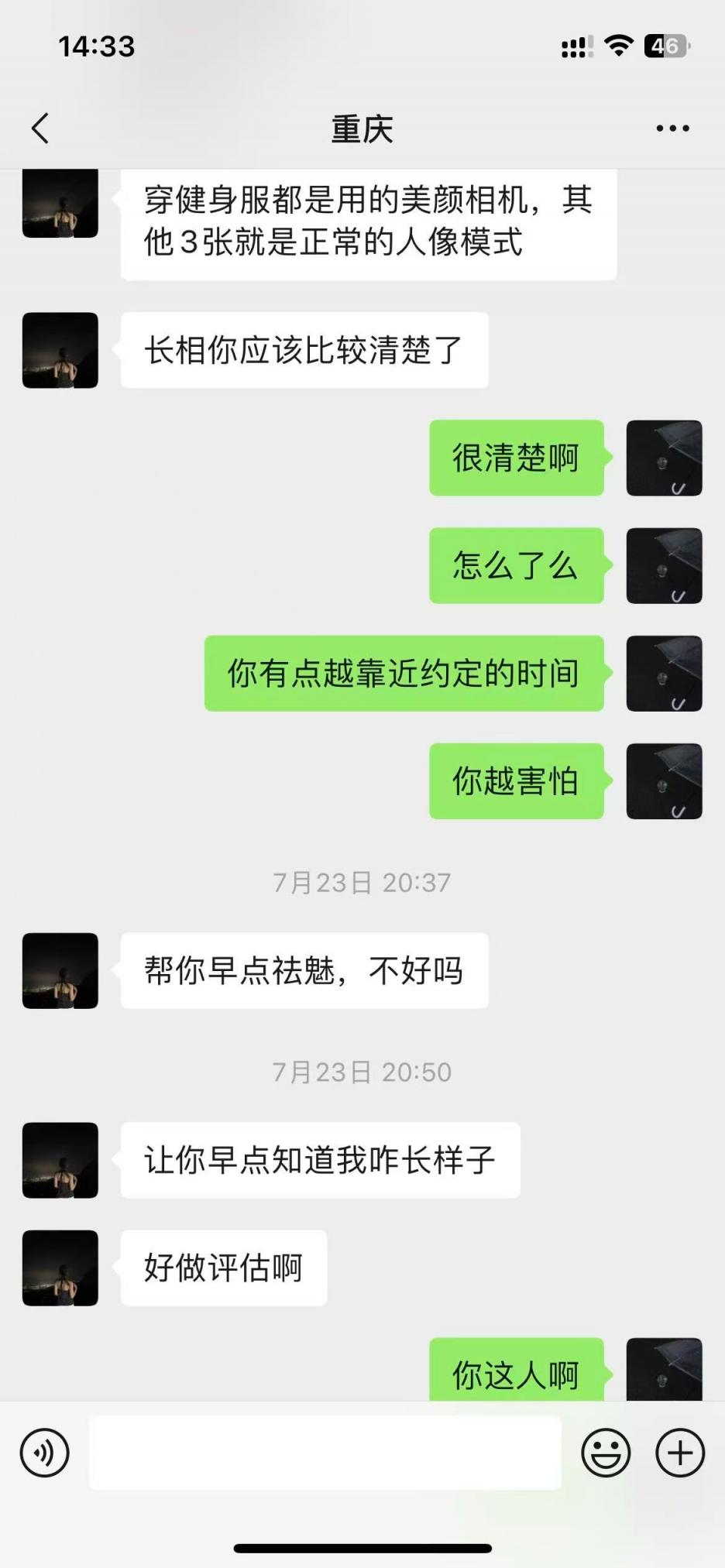Open the chat info overflow menu
The image size is (725, 1568).
(x=672, y=129)
